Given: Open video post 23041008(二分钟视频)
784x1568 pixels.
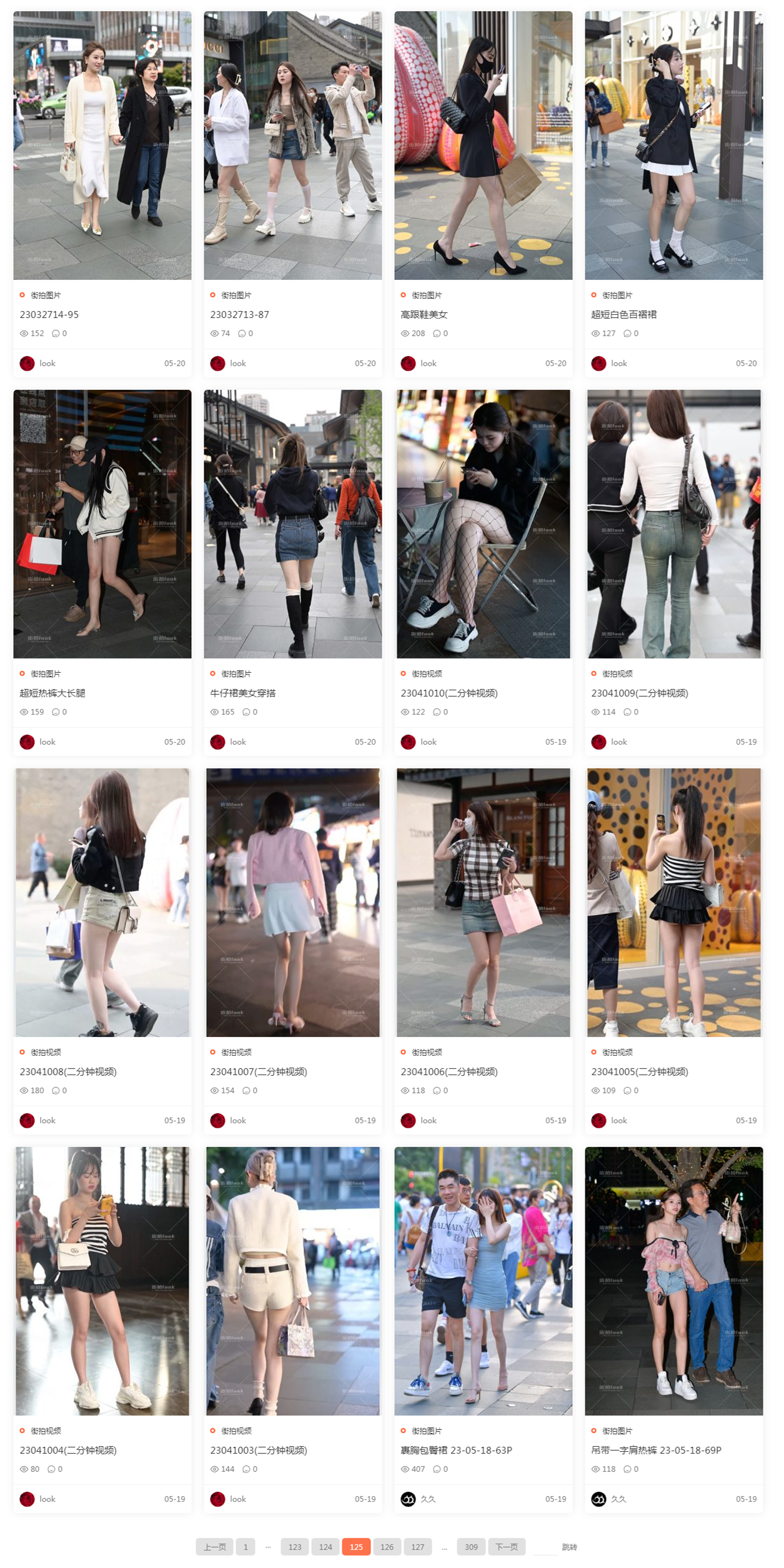Looking at the screenshot, I should [68, 1072].
